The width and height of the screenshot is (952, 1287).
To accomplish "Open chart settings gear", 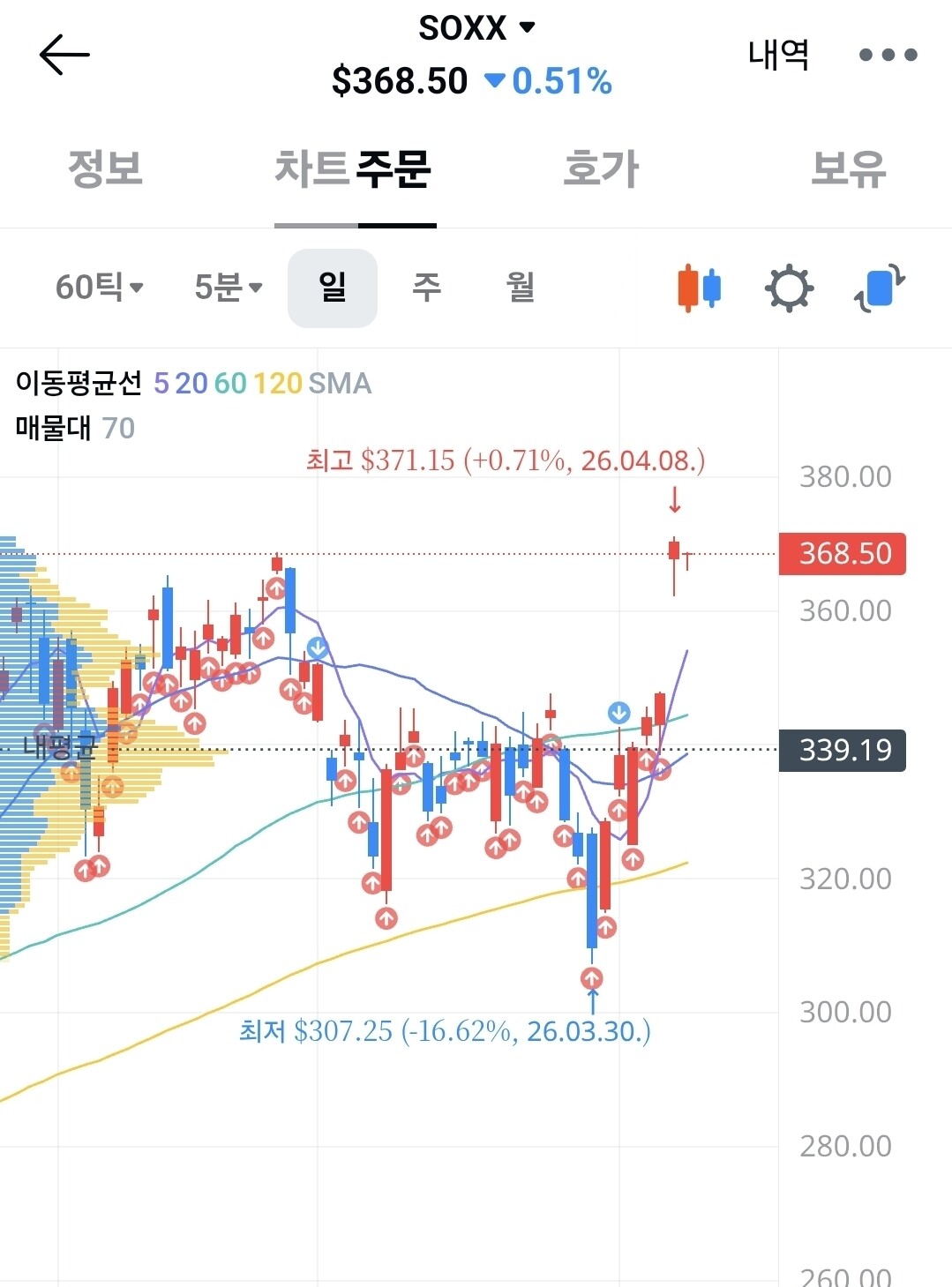I will coord(789,288).
